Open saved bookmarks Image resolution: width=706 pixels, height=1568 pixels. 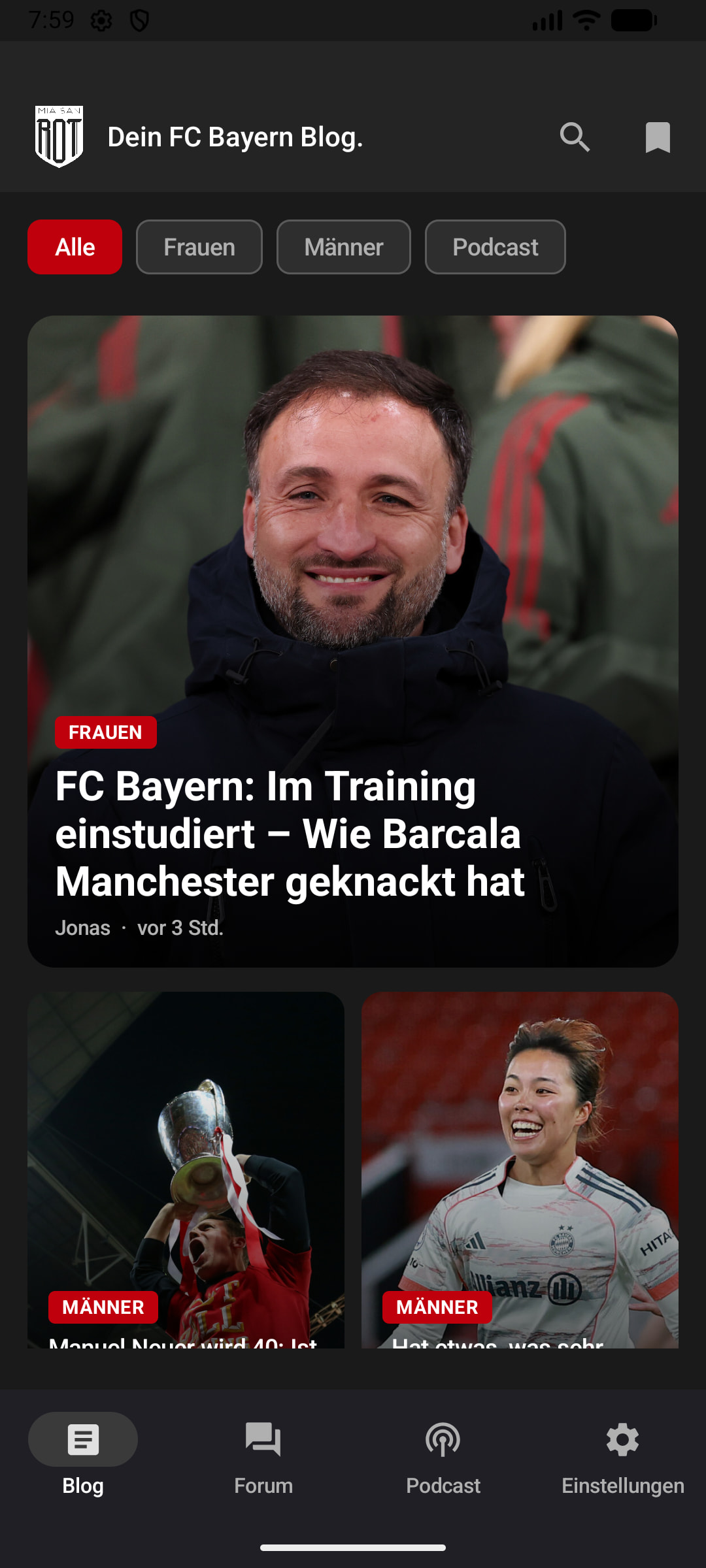click(x=658, y=137)
